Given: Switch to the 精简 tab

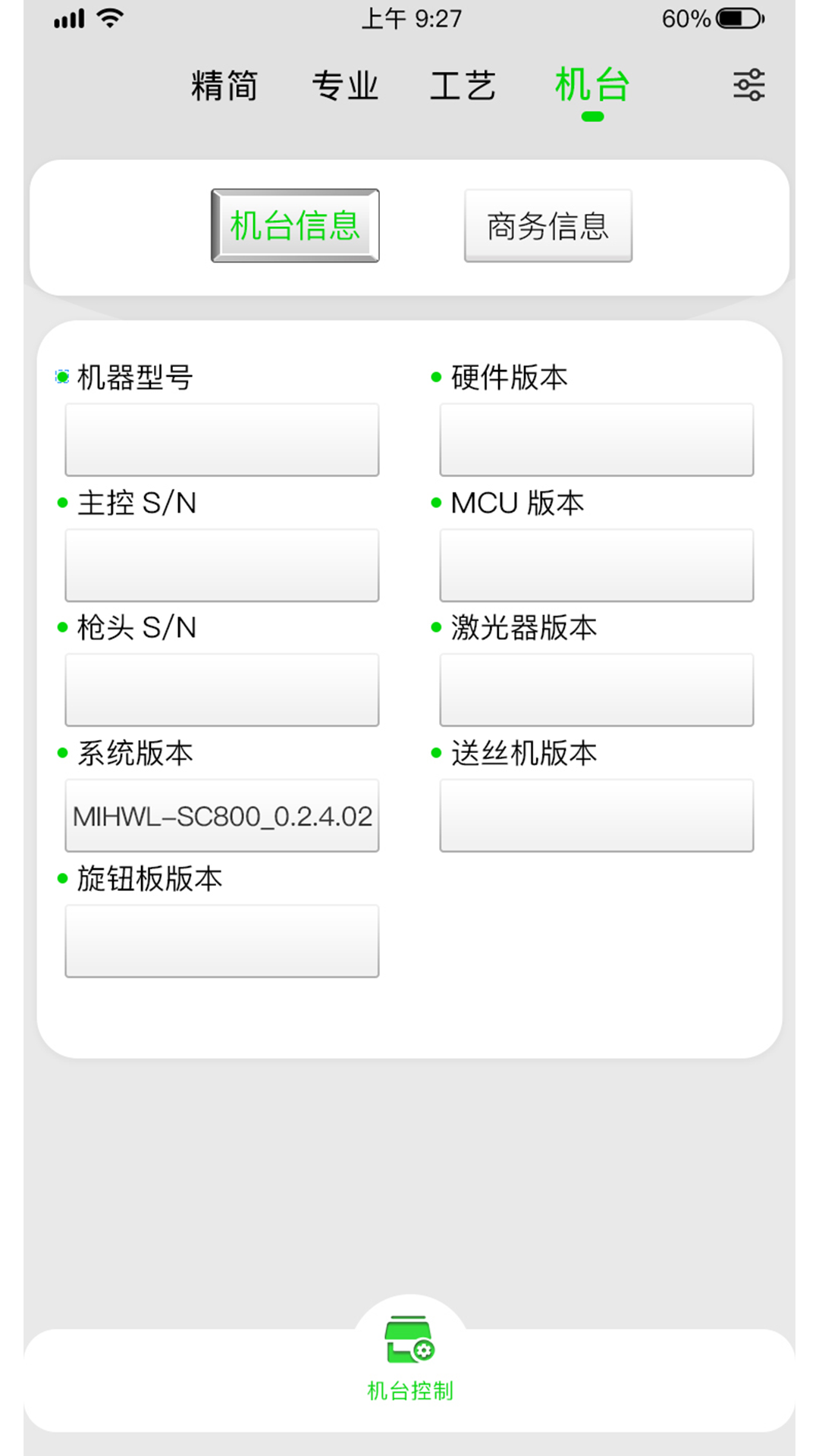Looking at the screenshot, I should point(224,85).
